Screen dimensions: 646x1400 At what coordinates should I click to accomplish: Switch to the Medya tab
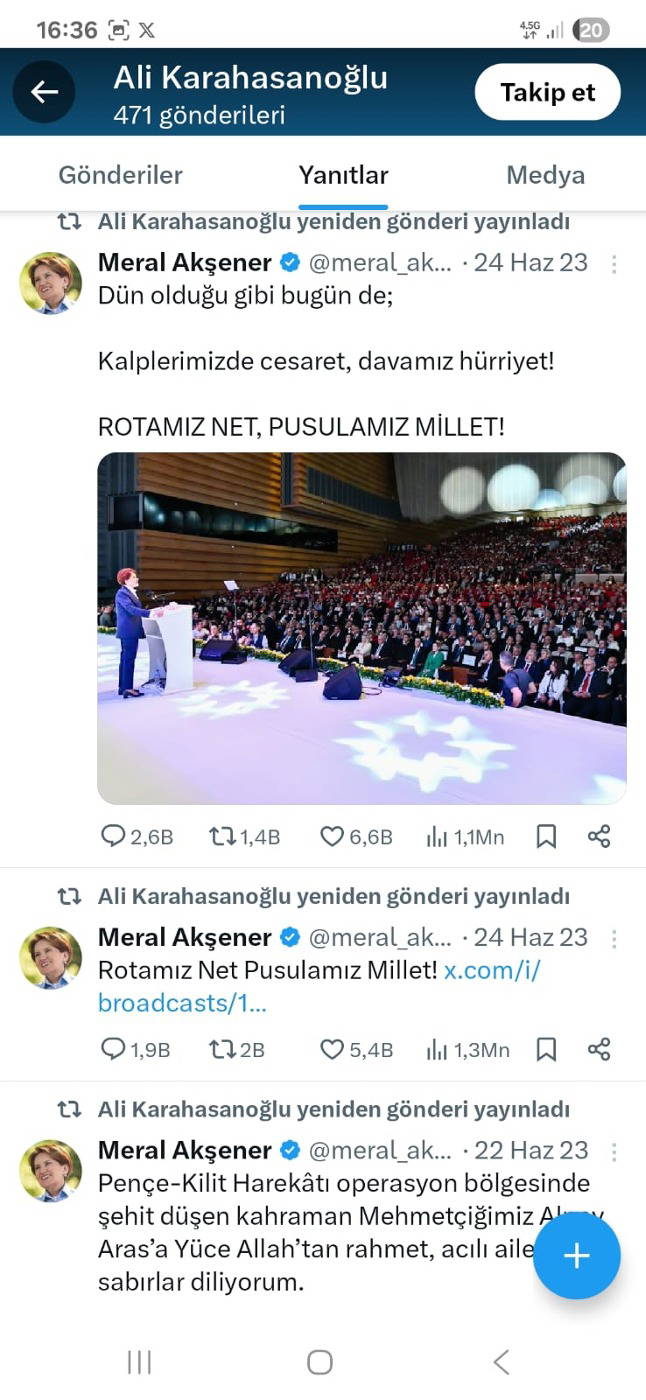[x=545, y=175]
